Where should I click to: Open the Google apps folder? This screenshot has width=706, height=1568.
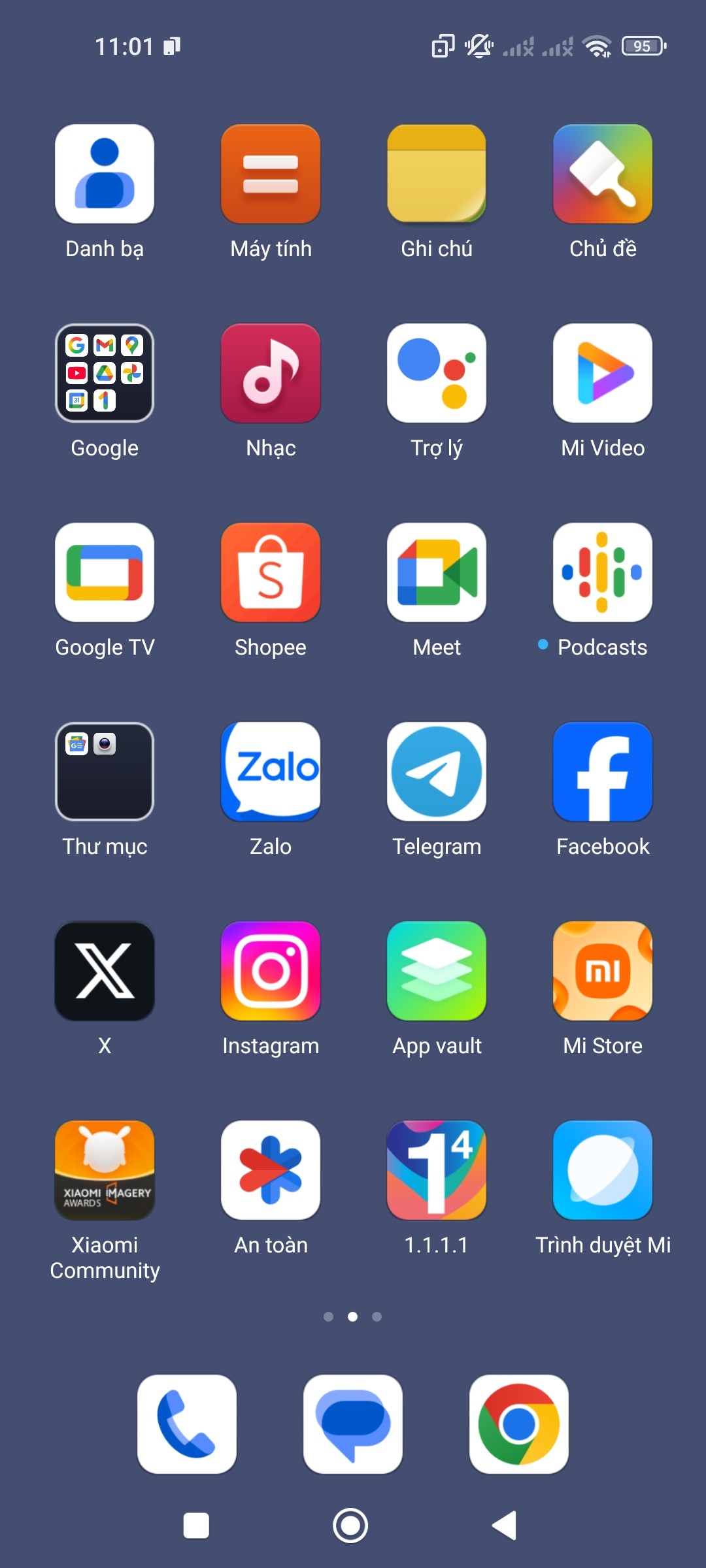point(105,374)
